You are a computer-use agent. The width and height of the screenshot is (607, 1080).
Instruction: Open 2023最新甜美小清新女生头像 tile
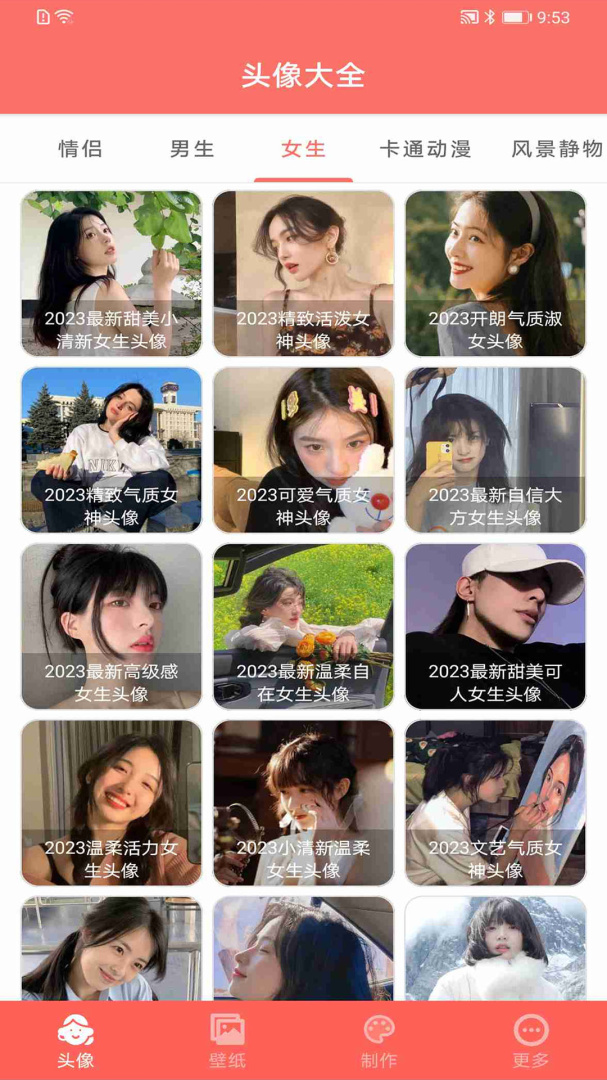tap(111, 273)
